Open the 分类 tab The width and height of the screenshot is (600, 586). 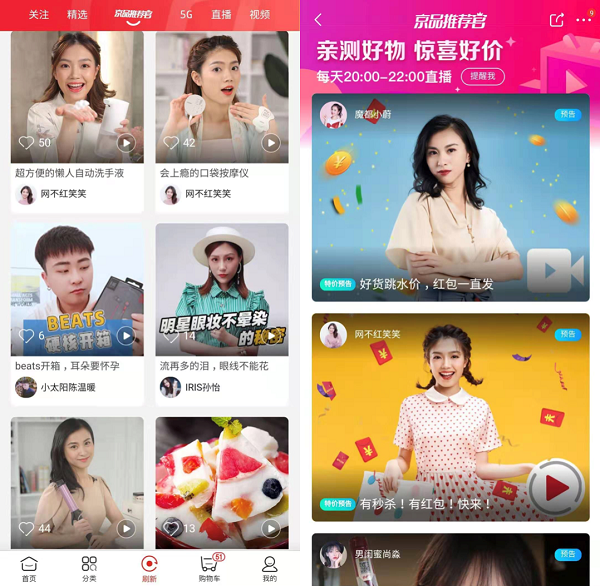pyautogui.click(x=89, y=568)
